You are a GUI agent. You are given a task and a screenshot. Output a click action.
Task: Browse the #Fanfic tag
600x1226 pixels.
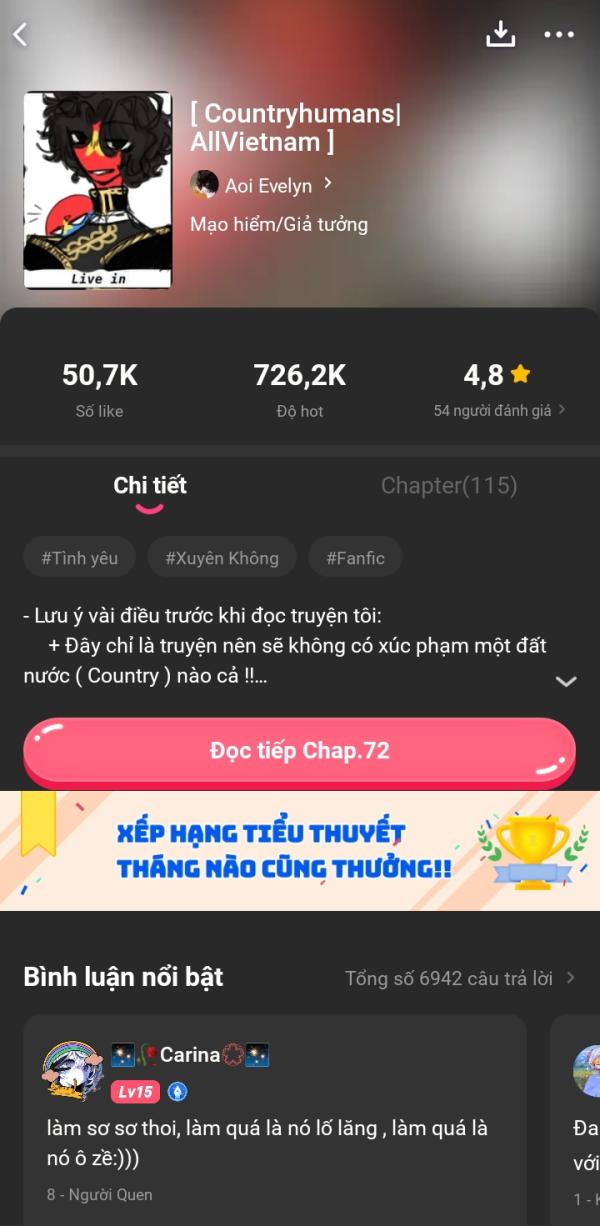click(x=355, y=558)
